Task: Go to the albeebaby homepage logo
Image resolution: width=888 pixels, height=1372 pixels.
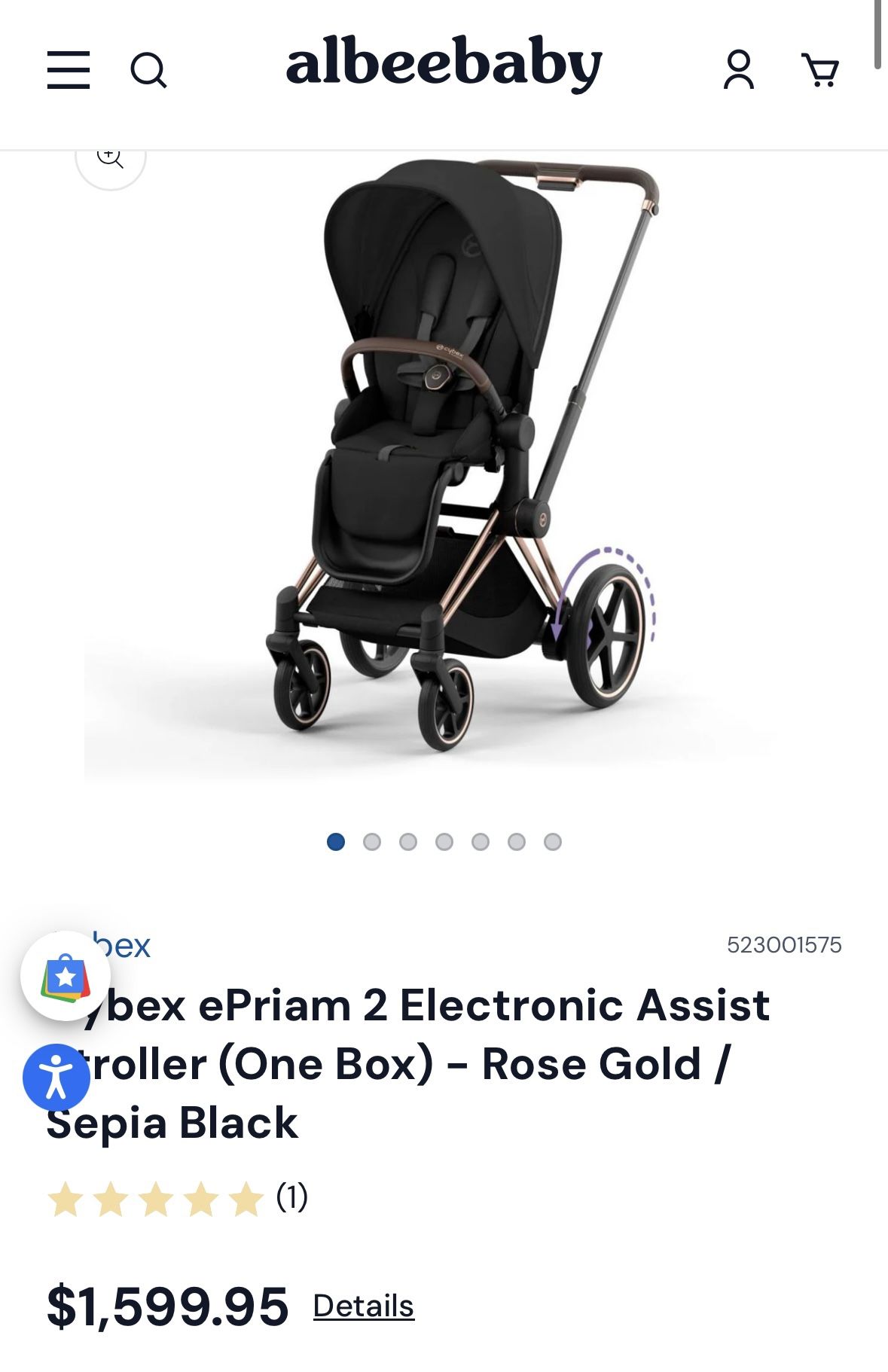Action: (444, 65)
